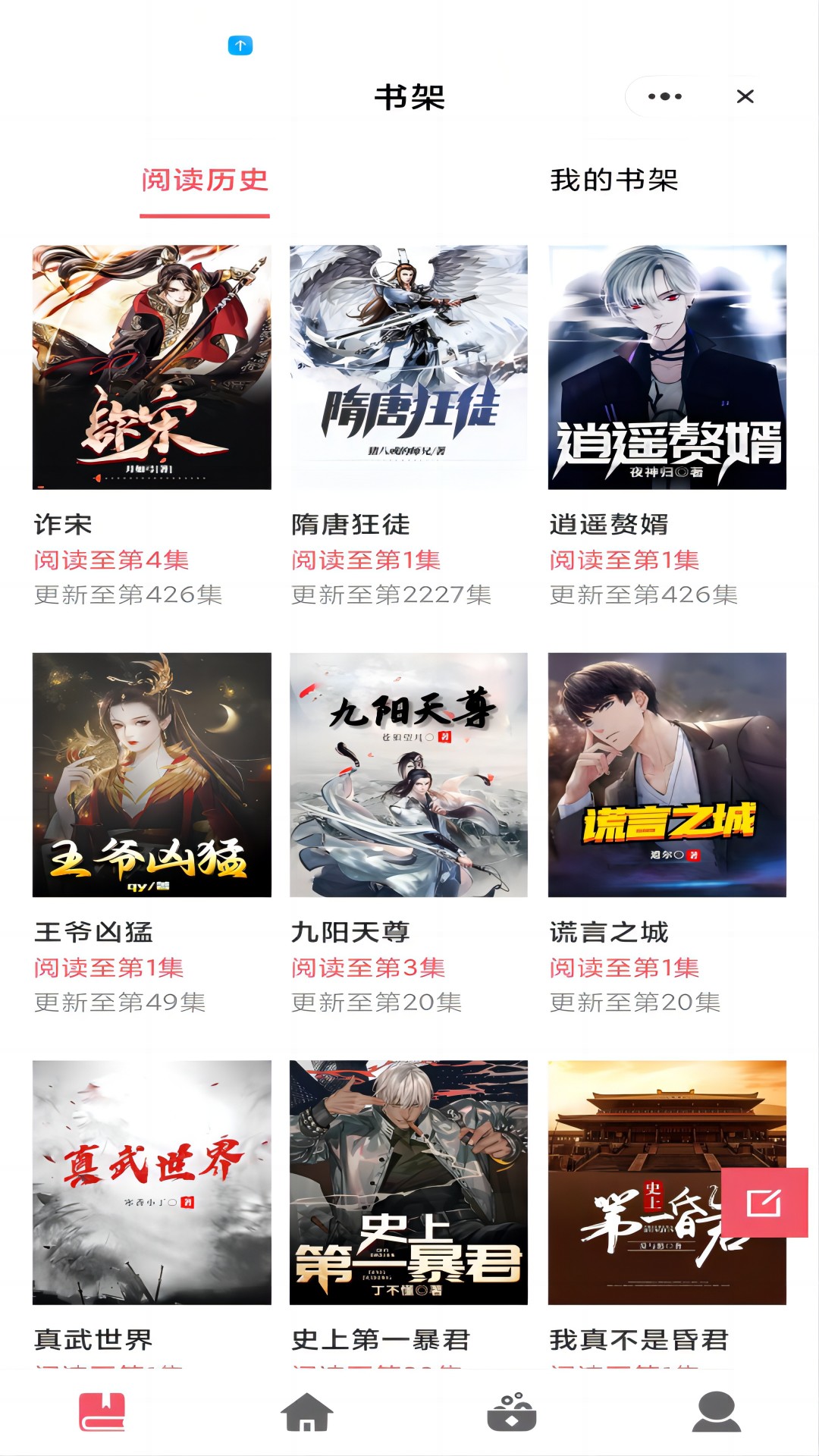Open the book 我真不是昏君
The image size is (819, 1456).
637,1181
